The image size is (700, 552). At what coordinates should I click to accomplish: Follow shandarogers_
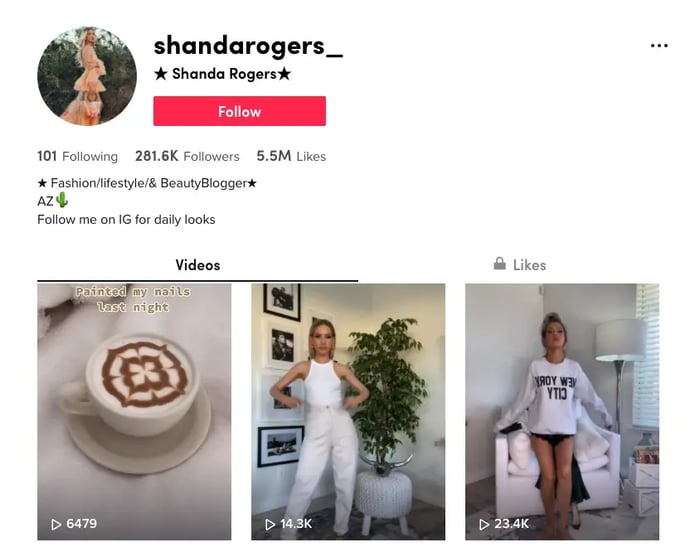point(239,111)
